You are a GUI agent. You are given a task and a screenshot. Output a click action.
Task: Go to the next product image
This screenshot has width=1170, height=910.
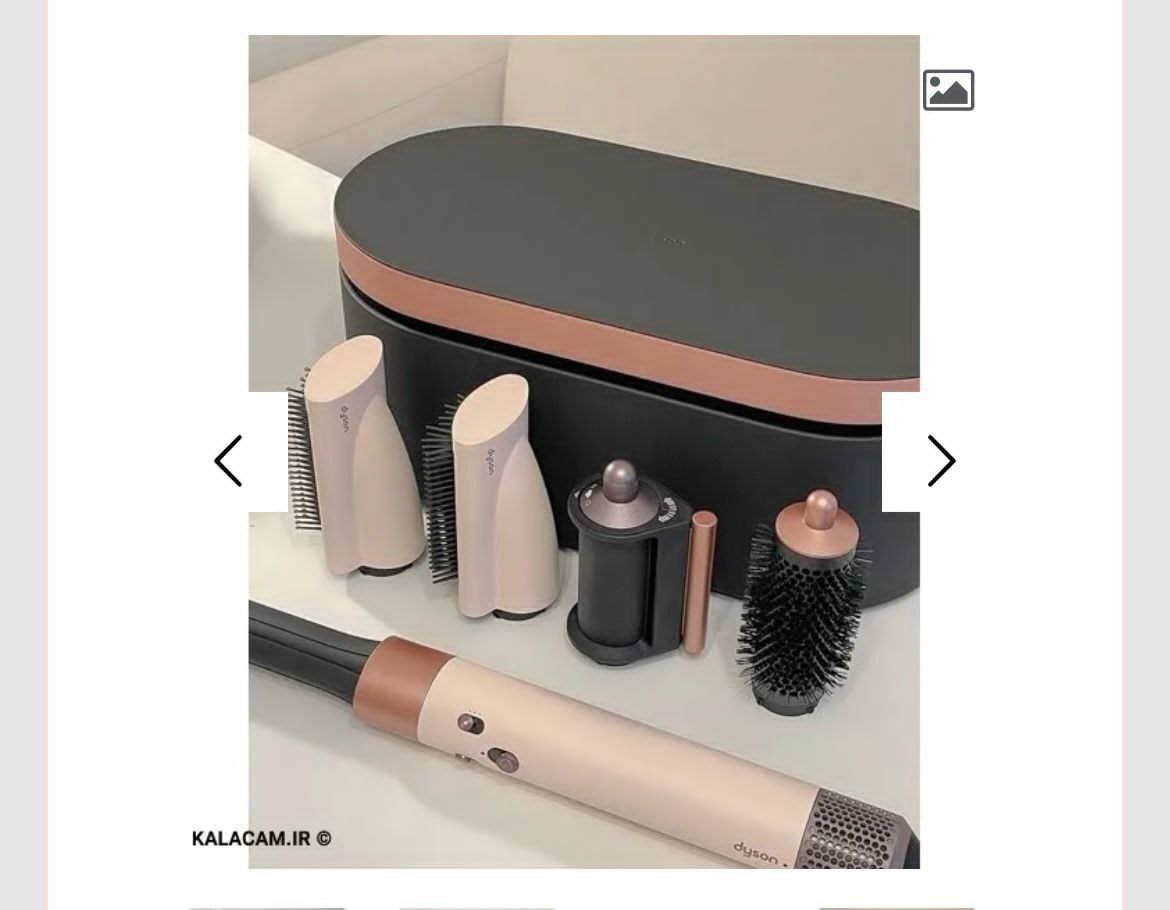940,461
